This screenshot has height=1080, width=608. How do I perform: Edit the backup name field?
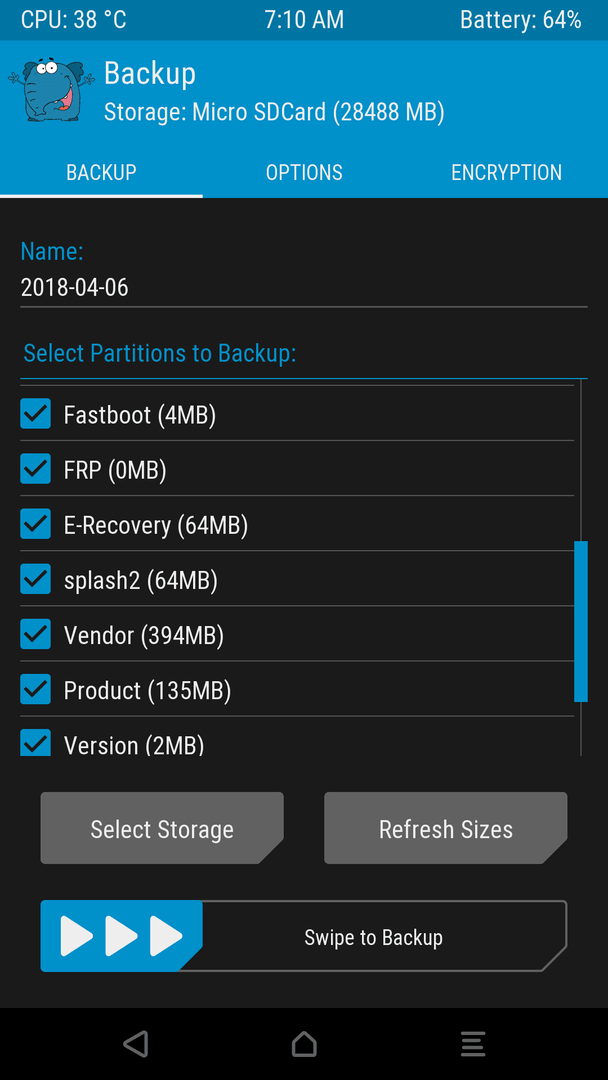pyautogui.click(x=304, y=288)
